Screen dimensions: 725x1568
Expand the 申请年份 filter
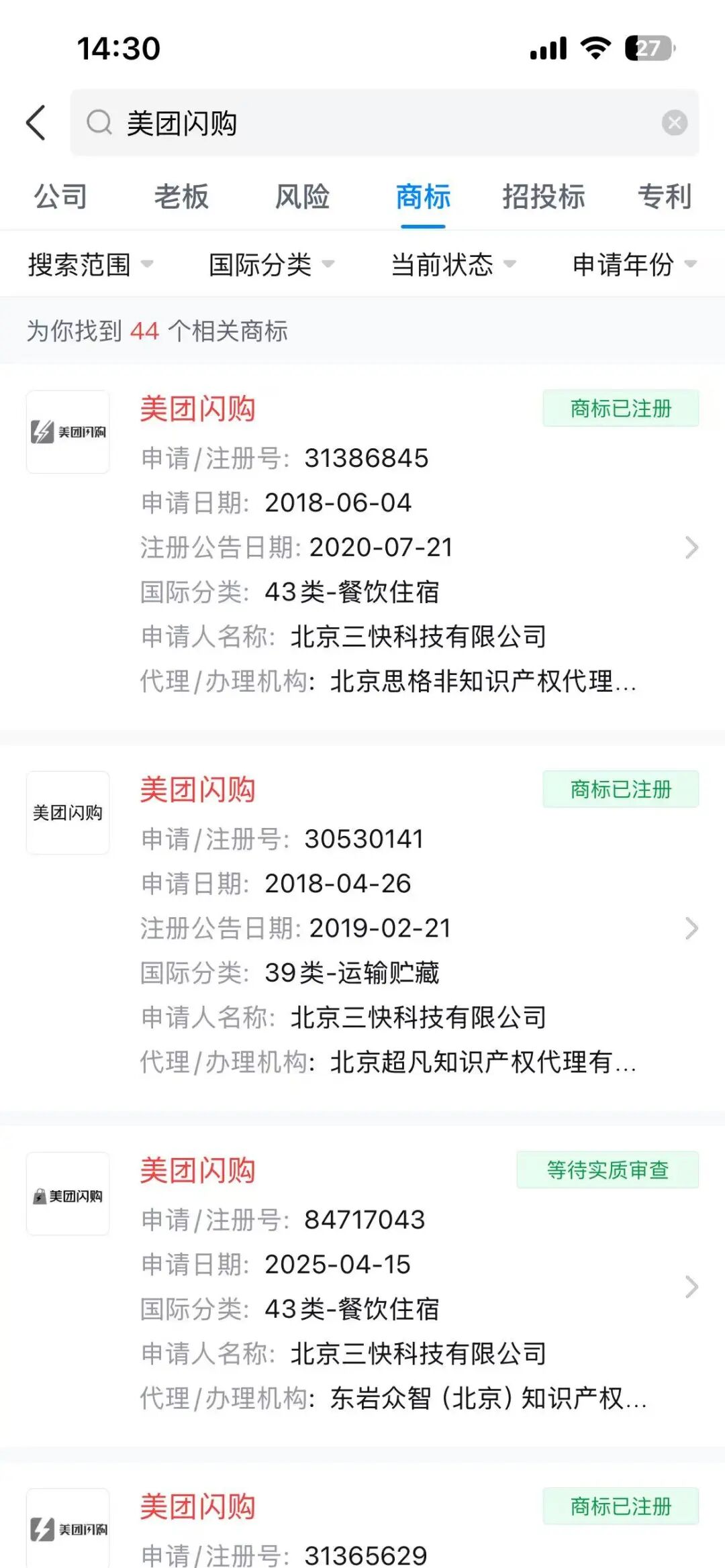[x=634, y=264]
